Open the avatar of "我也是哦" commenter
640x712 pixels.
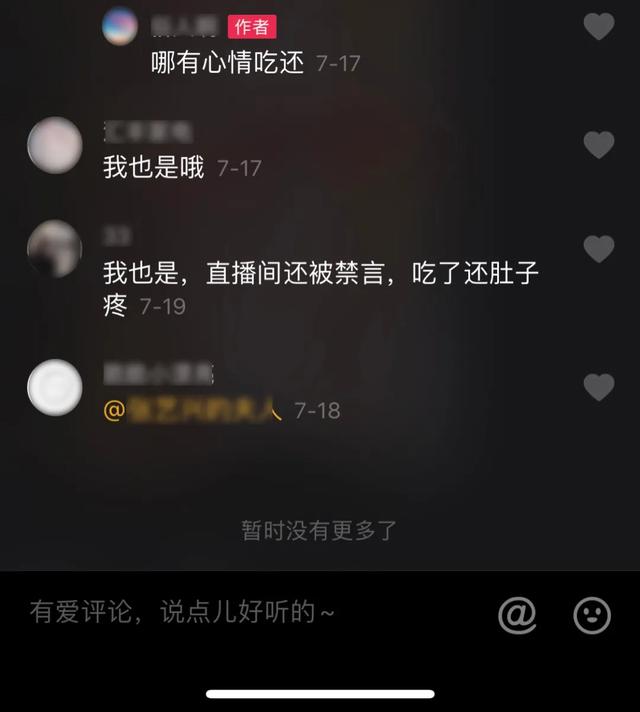54,145
